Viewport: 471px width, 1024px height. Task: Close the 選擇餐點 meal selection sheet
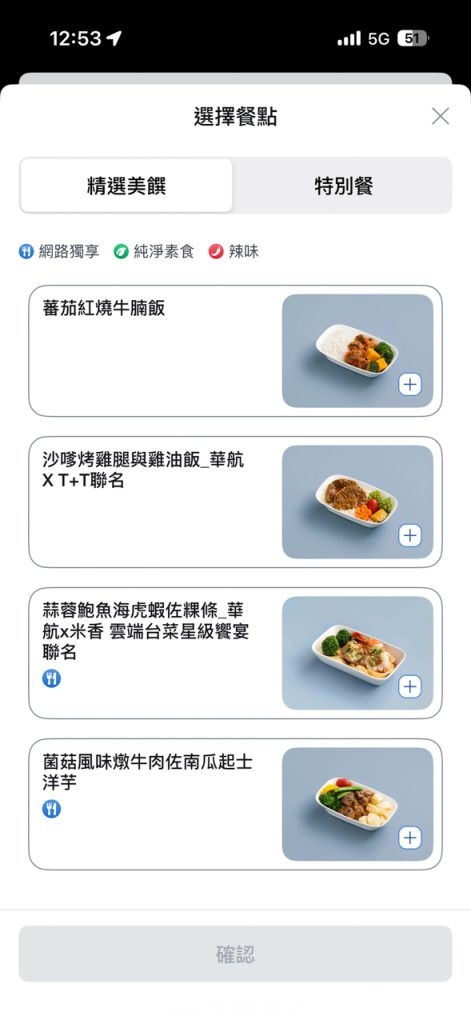point(440,117)
